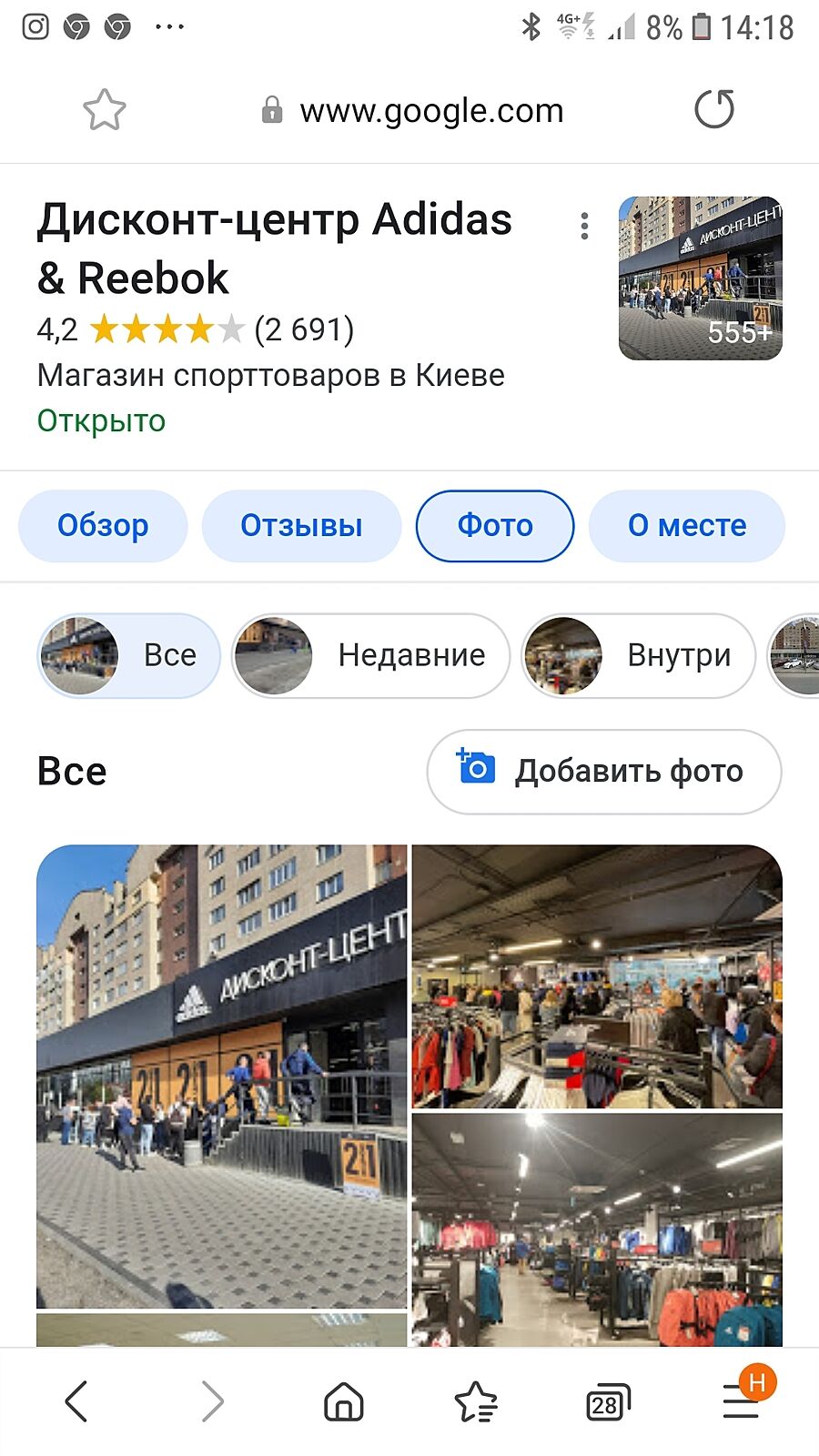Go back to the previous page

pos(77,1401)
